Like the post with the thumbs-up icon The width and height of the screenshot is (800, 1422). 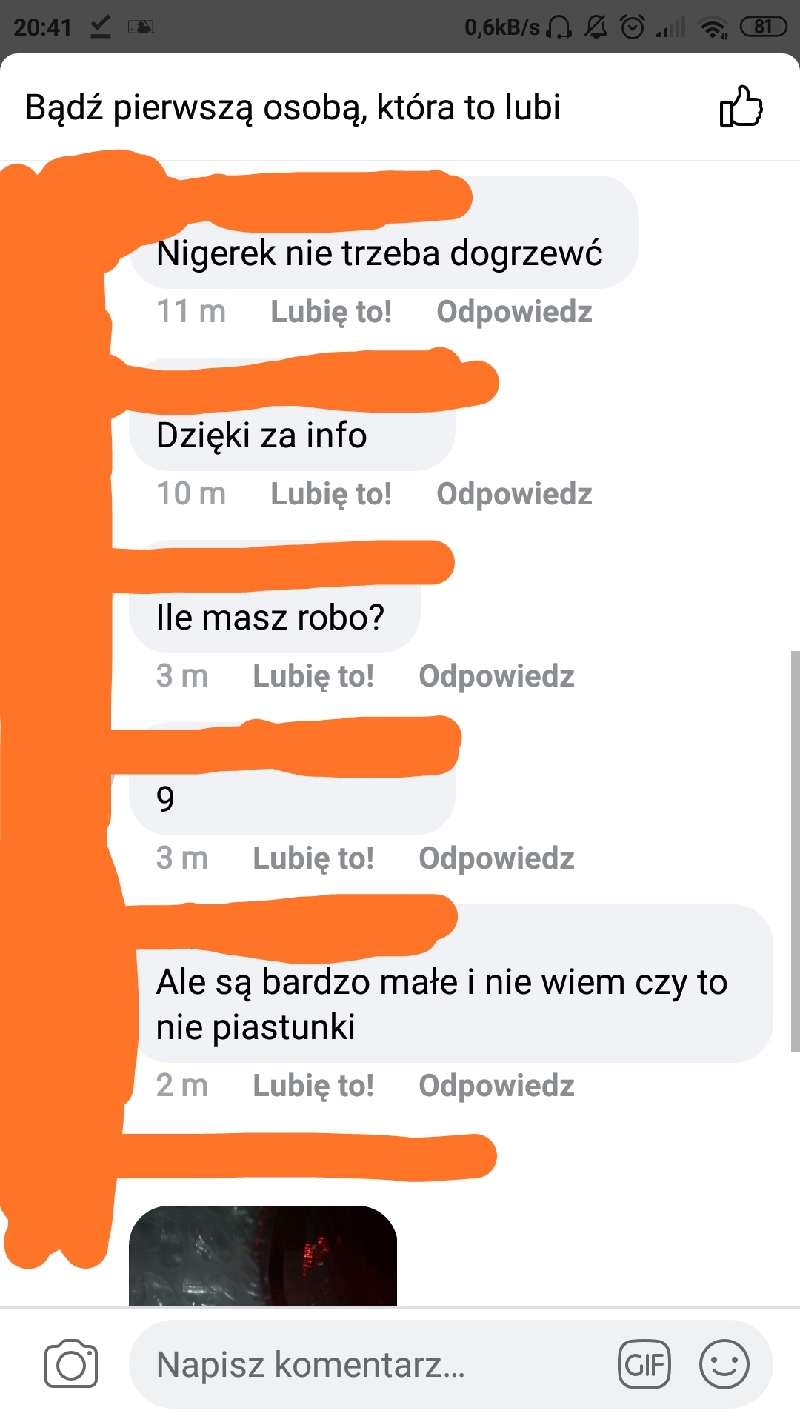pos(741,107)
